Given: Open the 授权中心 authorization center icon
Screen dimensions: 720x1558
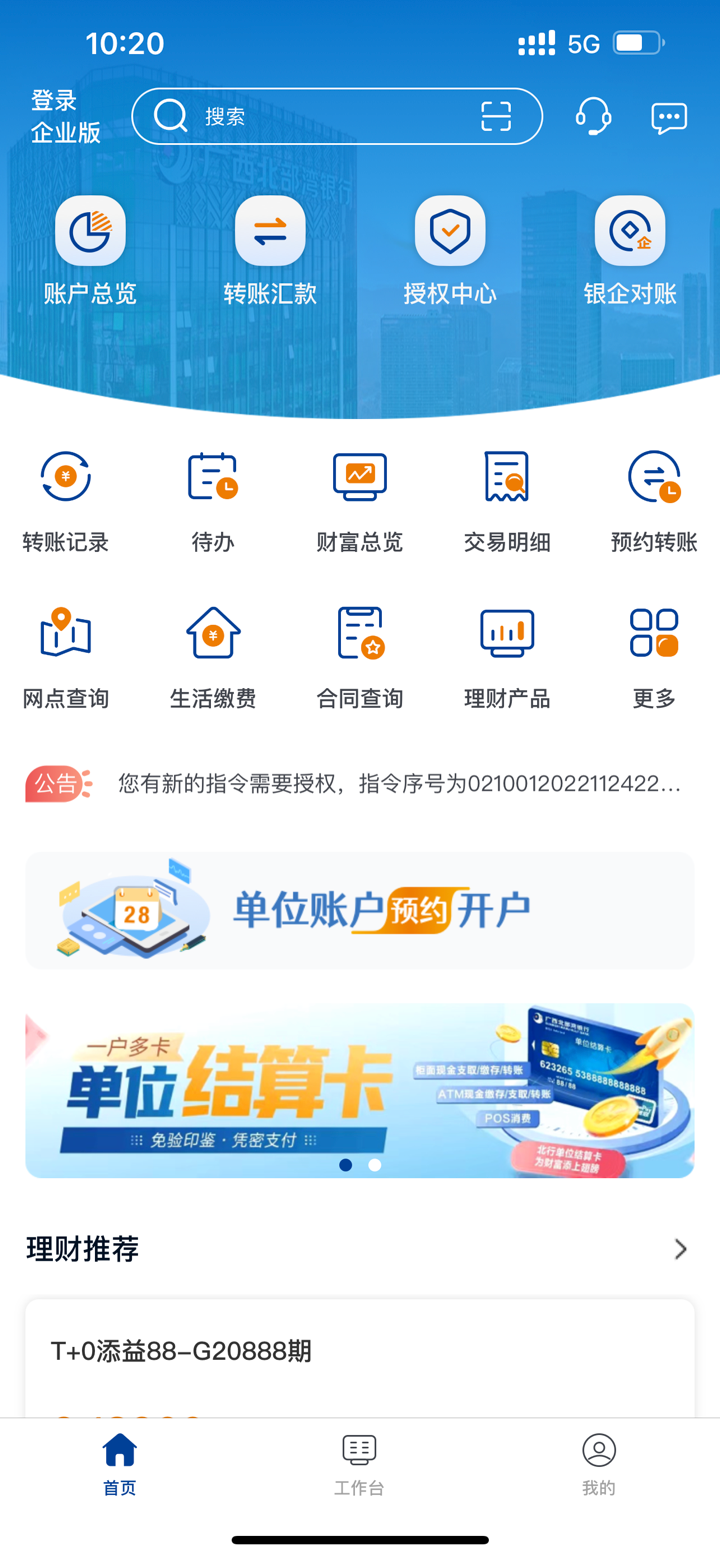Looking at the screenshot, I should click(450, 248).
